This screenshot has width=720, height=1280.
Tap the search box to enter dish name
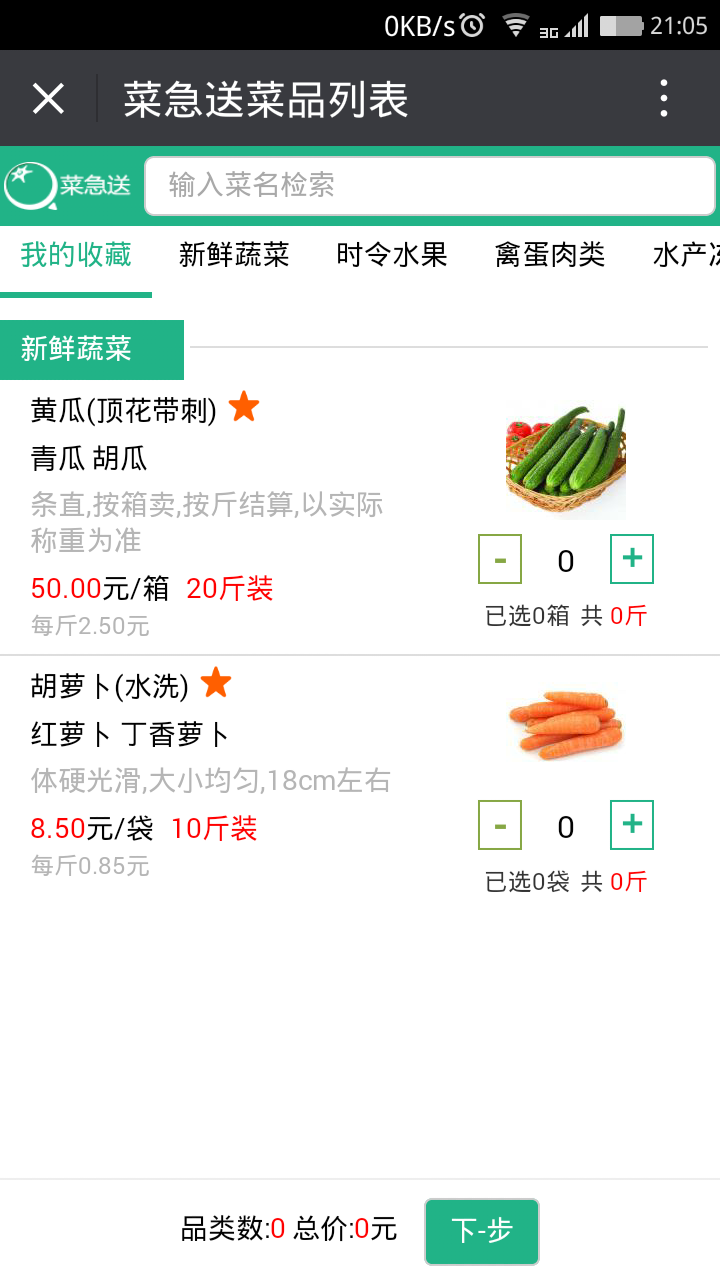point(430,184)
